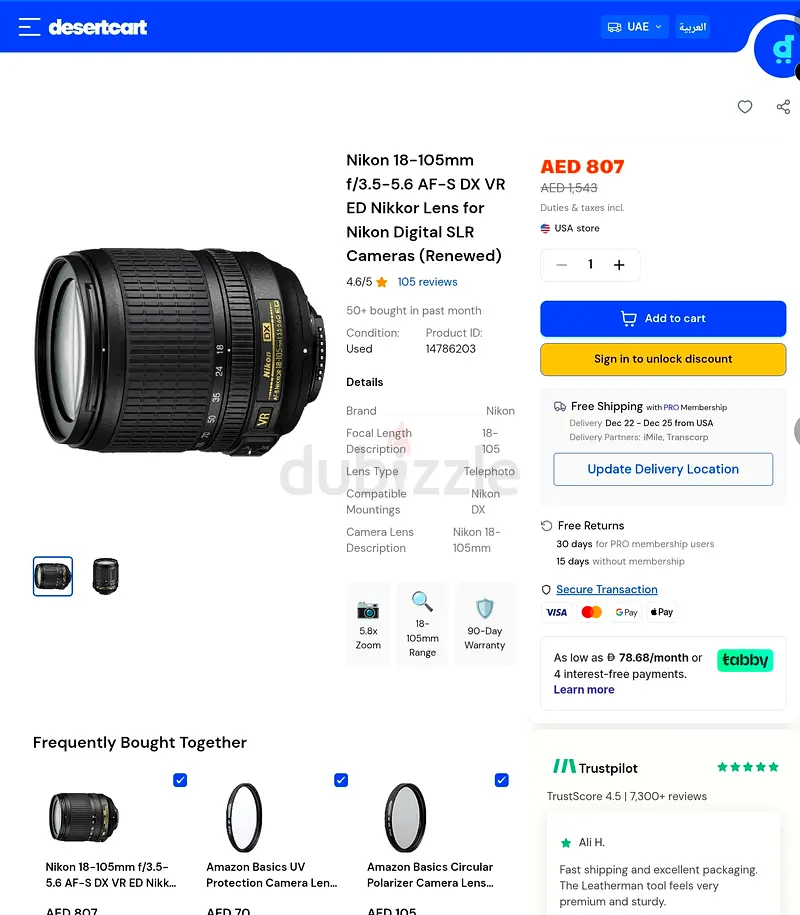Uncheck the Amazon Basics Circular Polarizer

click(502, 780)
